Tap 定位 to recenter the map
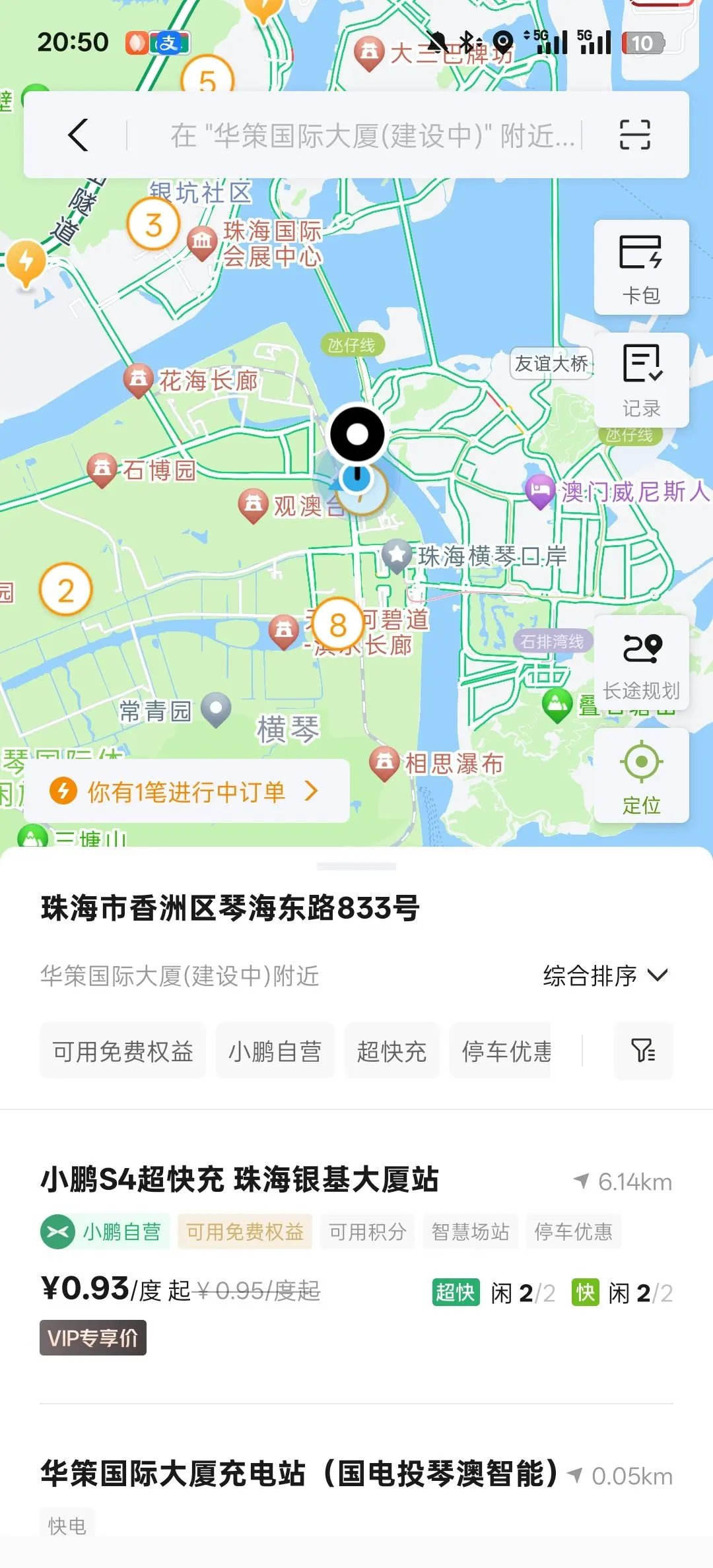 pyautogui.click(x=641, y=776)
